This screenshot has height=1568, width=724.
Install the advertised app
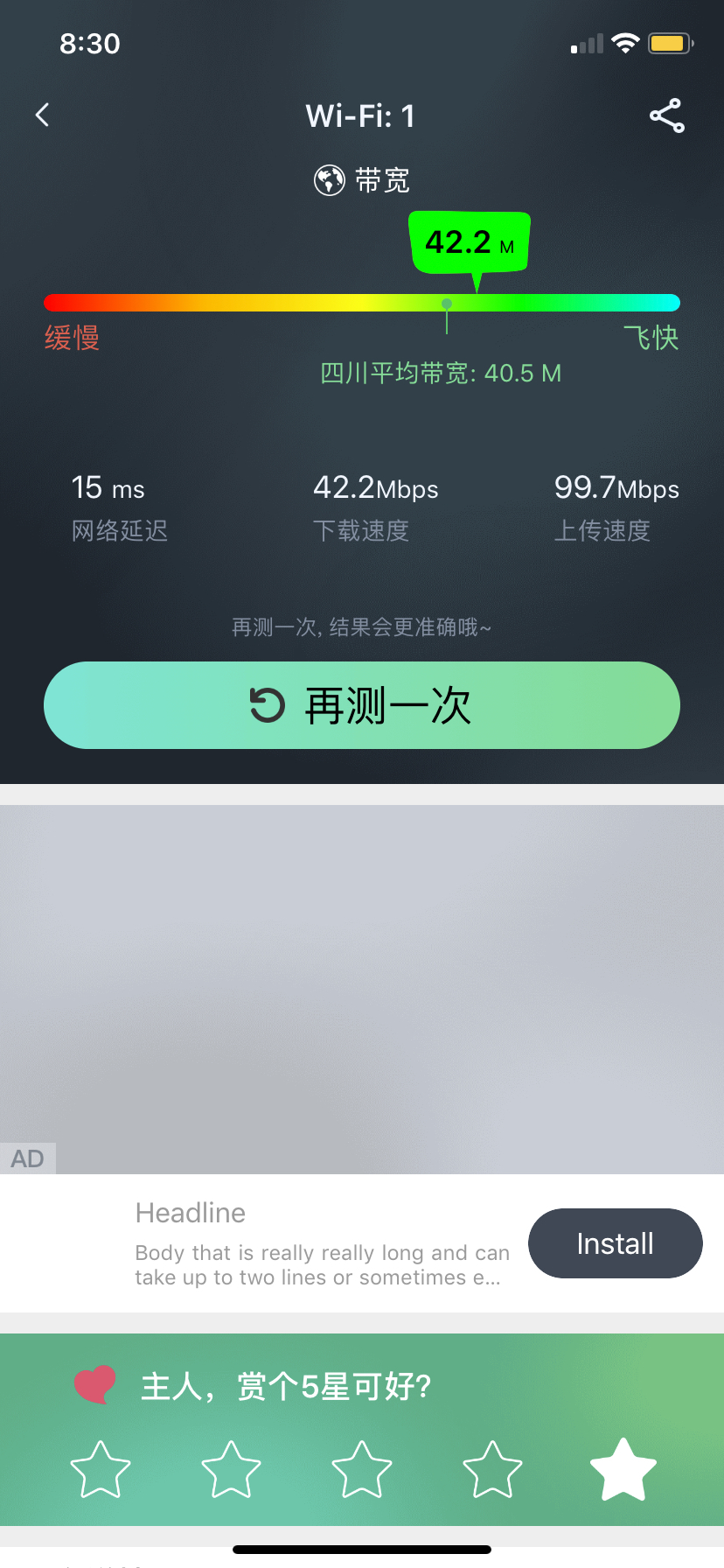(x=615, y=1243)
